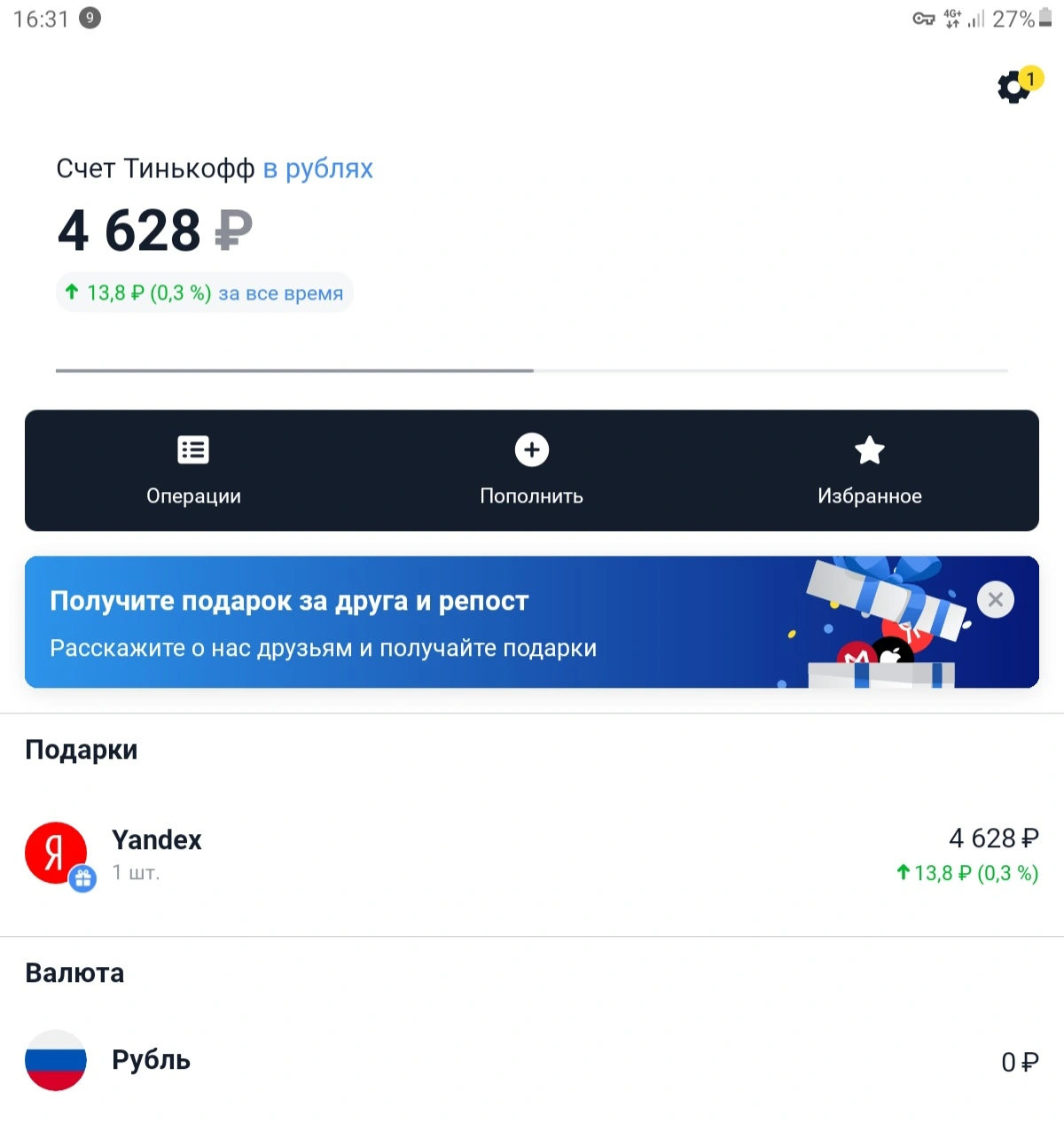Open the settings gear icon
The image size is (1064, 1123).
(1013, 87)
